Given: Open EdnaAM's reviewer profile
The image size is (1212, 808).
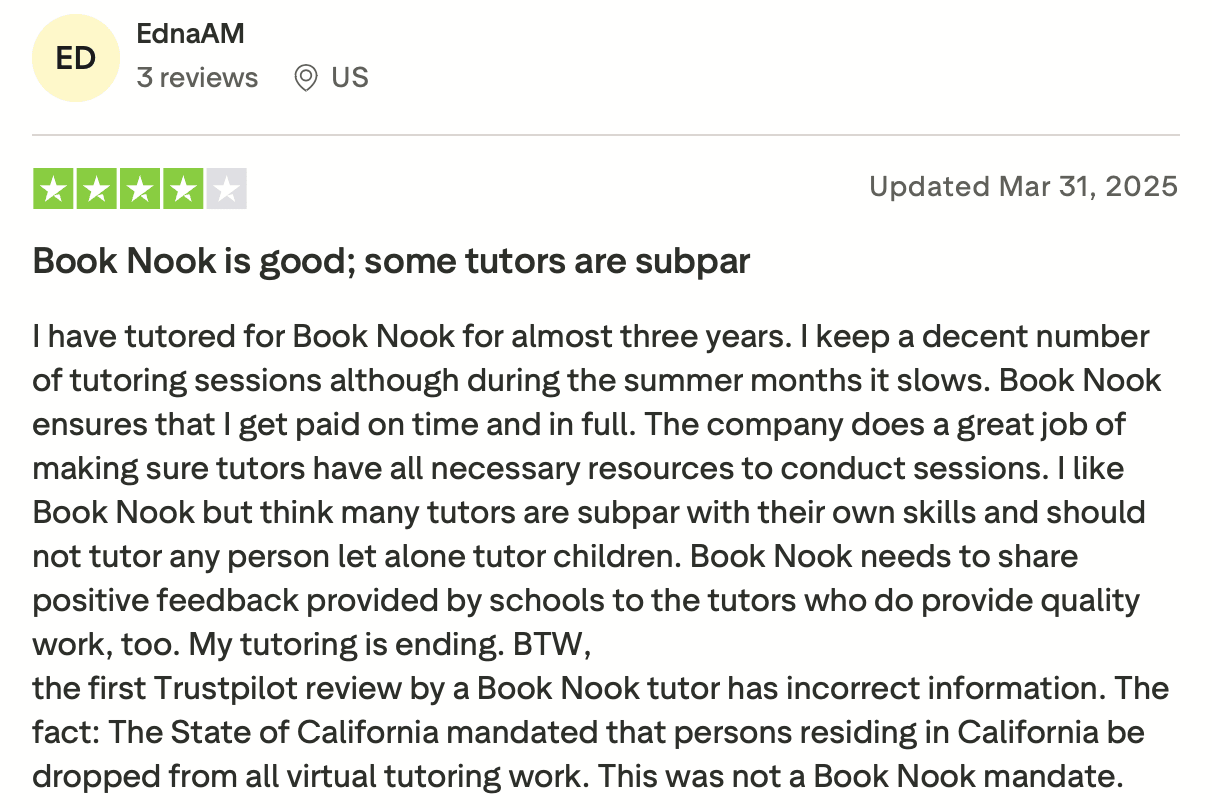Looking at the screenshot, I should (x=190, y=34).
